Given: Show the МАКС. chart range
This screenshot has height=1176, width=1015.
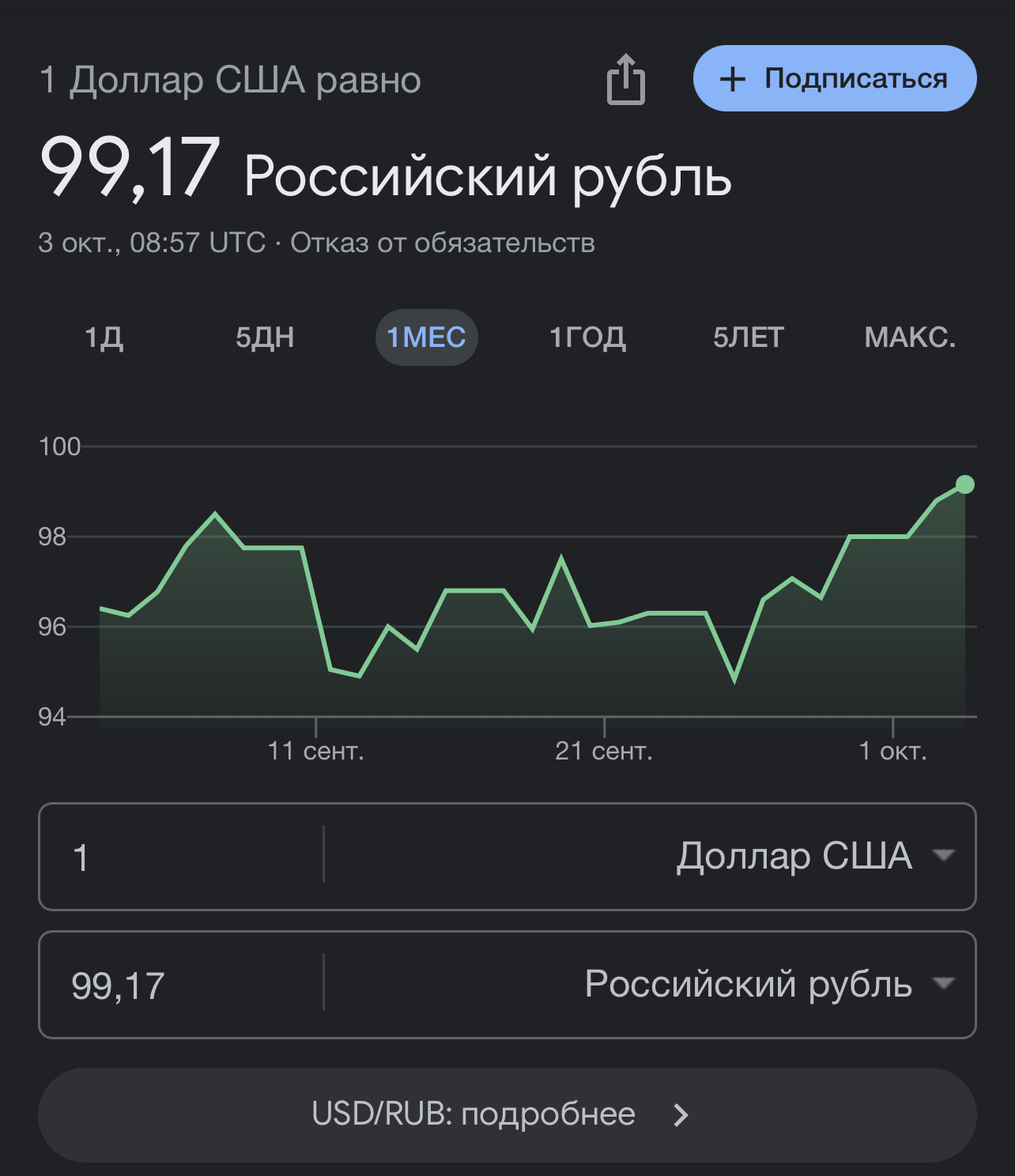Looking at the screenshot, I should tap(910, 337).
